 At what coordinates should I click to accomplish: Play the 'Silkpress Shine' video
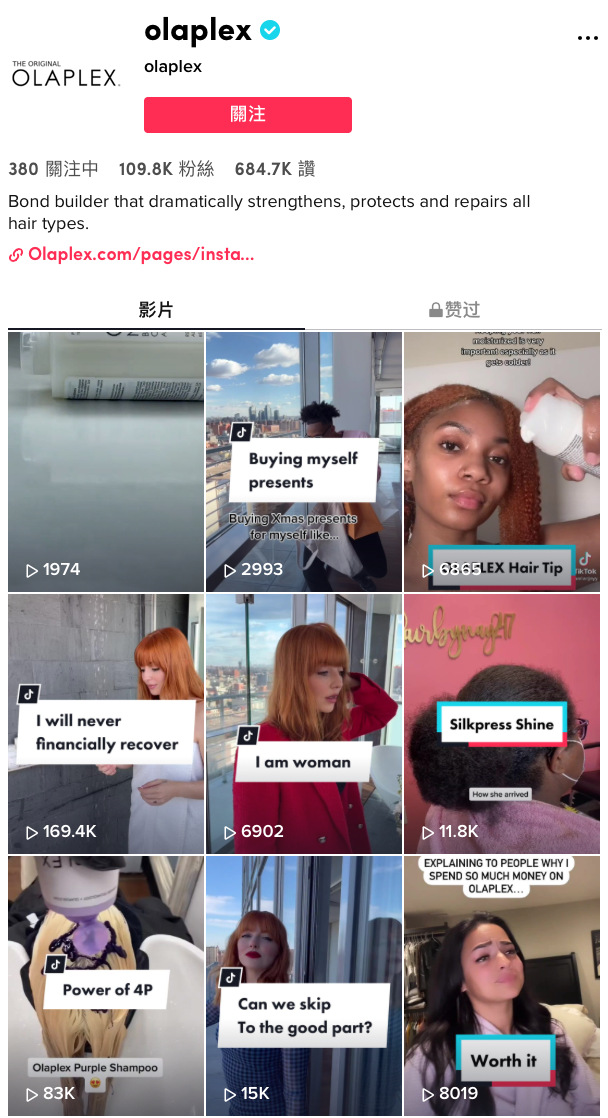[502, 723]
